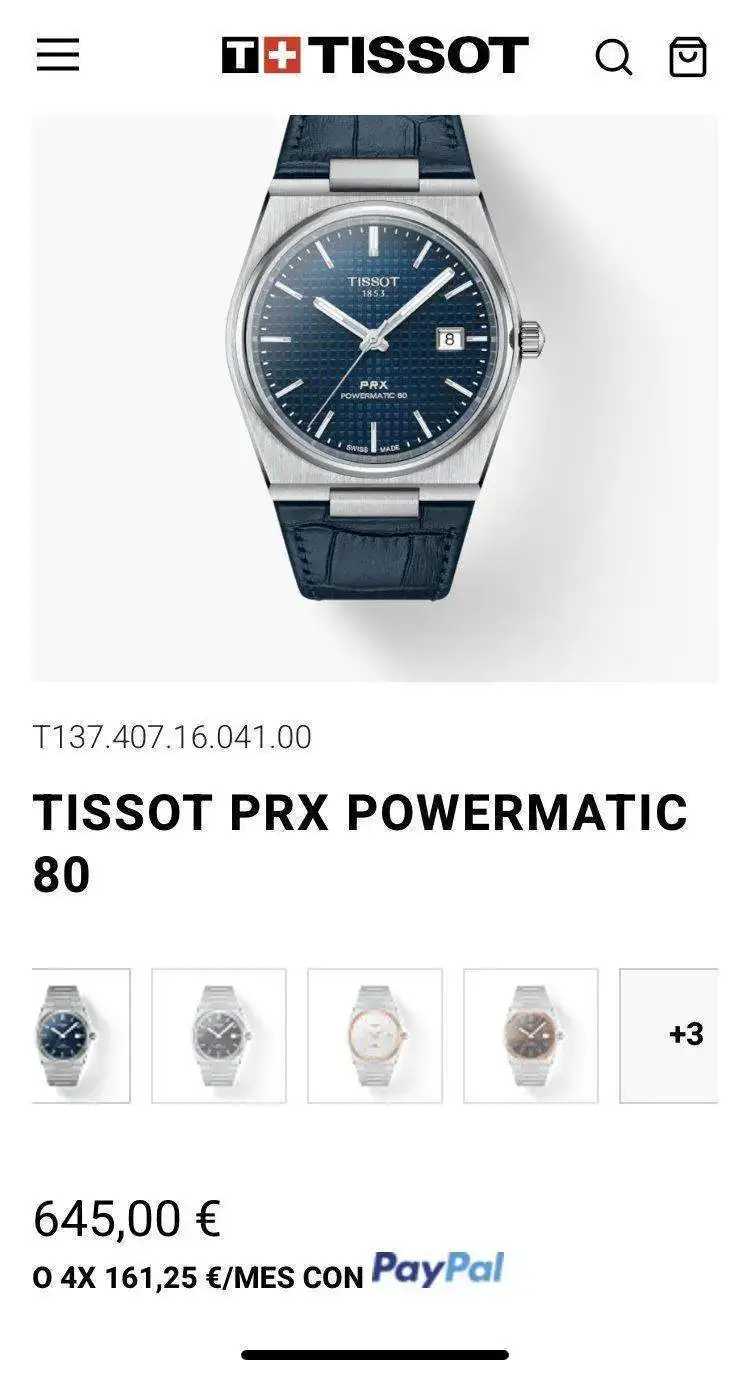Select the brown dial watch variant
750x1376 pixels.
[x=531, y=1035]
